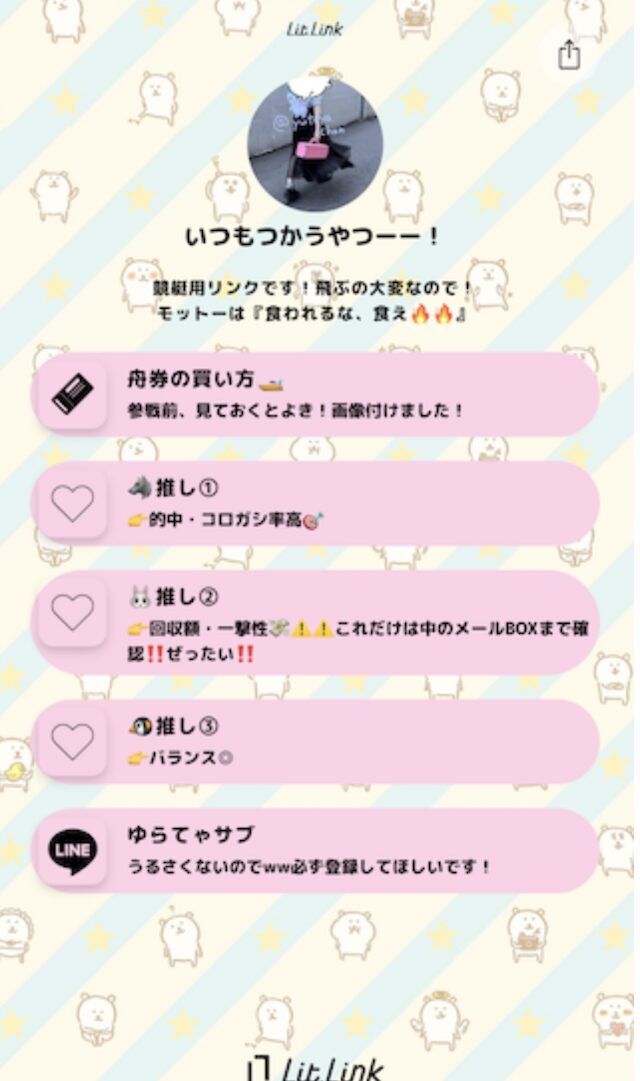640x1081 pixels.
Task: Tap the Lit.Link logo at the bottom
Action: (x=315, y=1067)
